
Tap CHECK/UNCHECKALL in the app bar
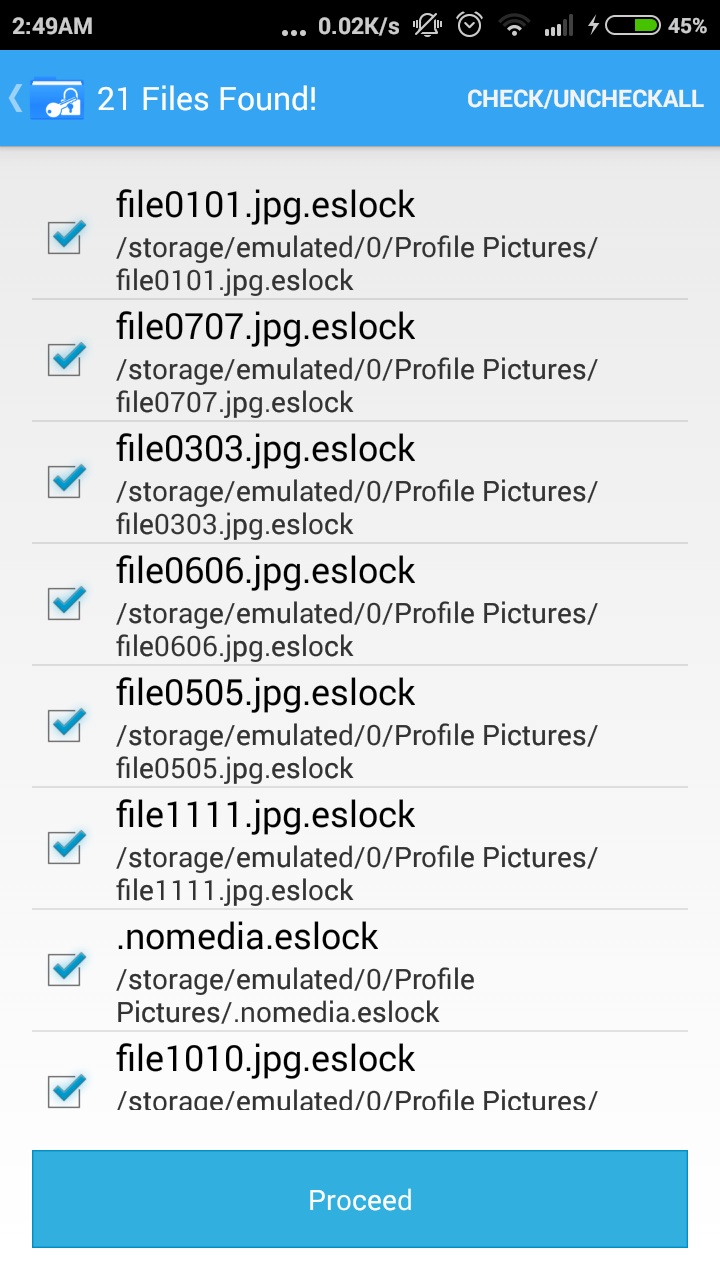click(585, 99)
